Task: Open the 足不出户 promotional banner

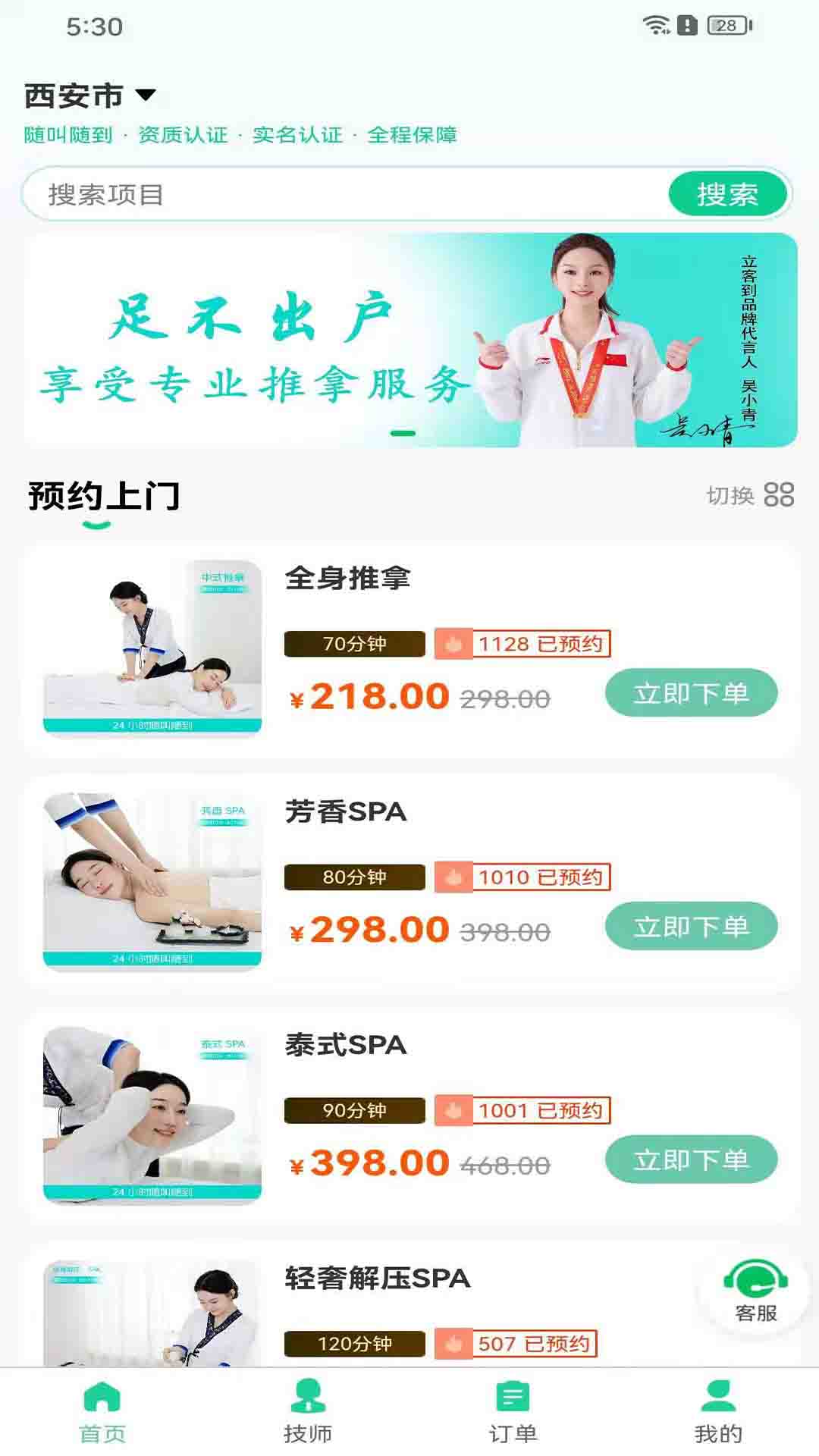Action: [x=409, y=340]
